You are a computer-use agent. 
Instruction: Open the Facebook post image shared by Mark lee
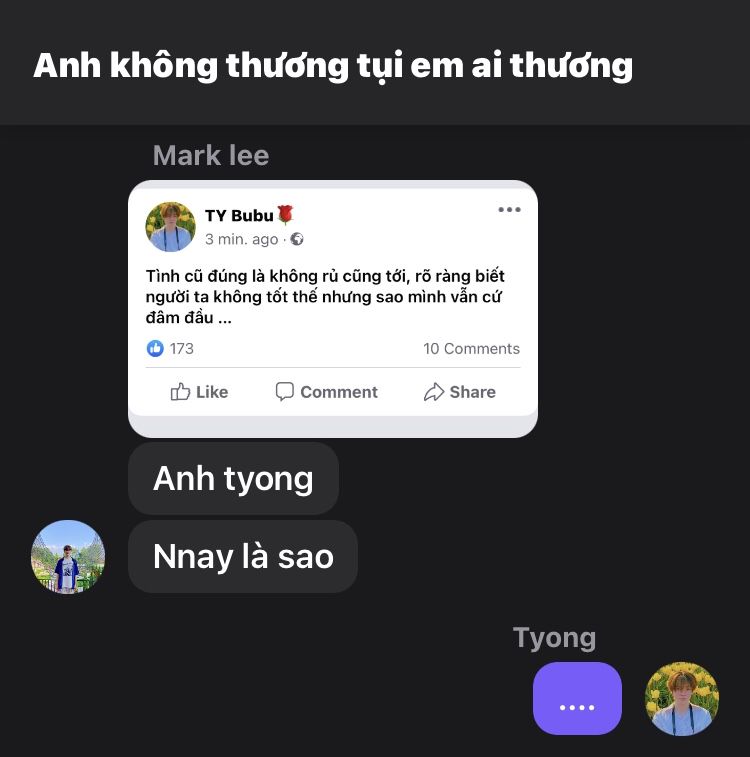[332, 308]
